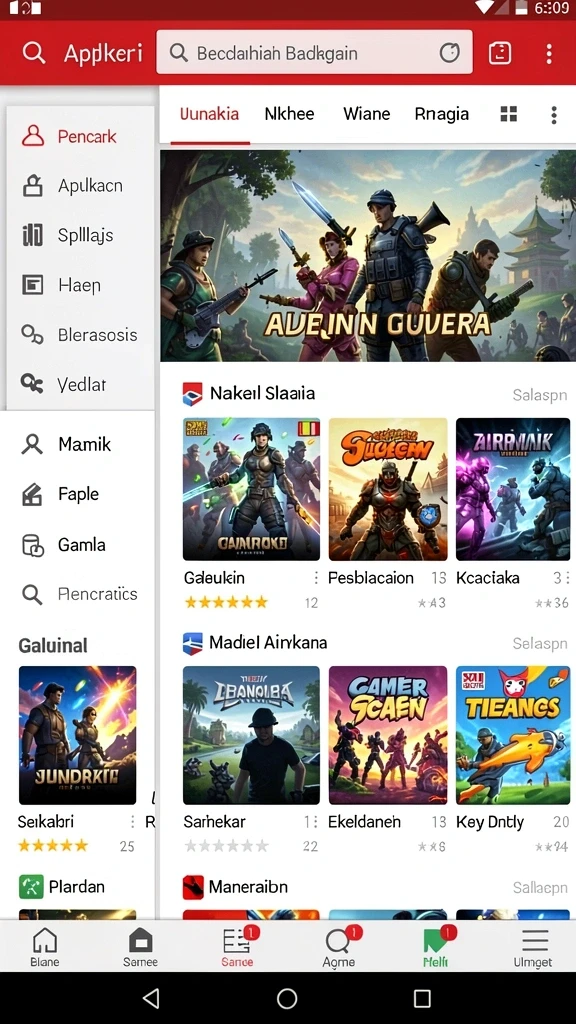Open the Seikabri game card

77,760
